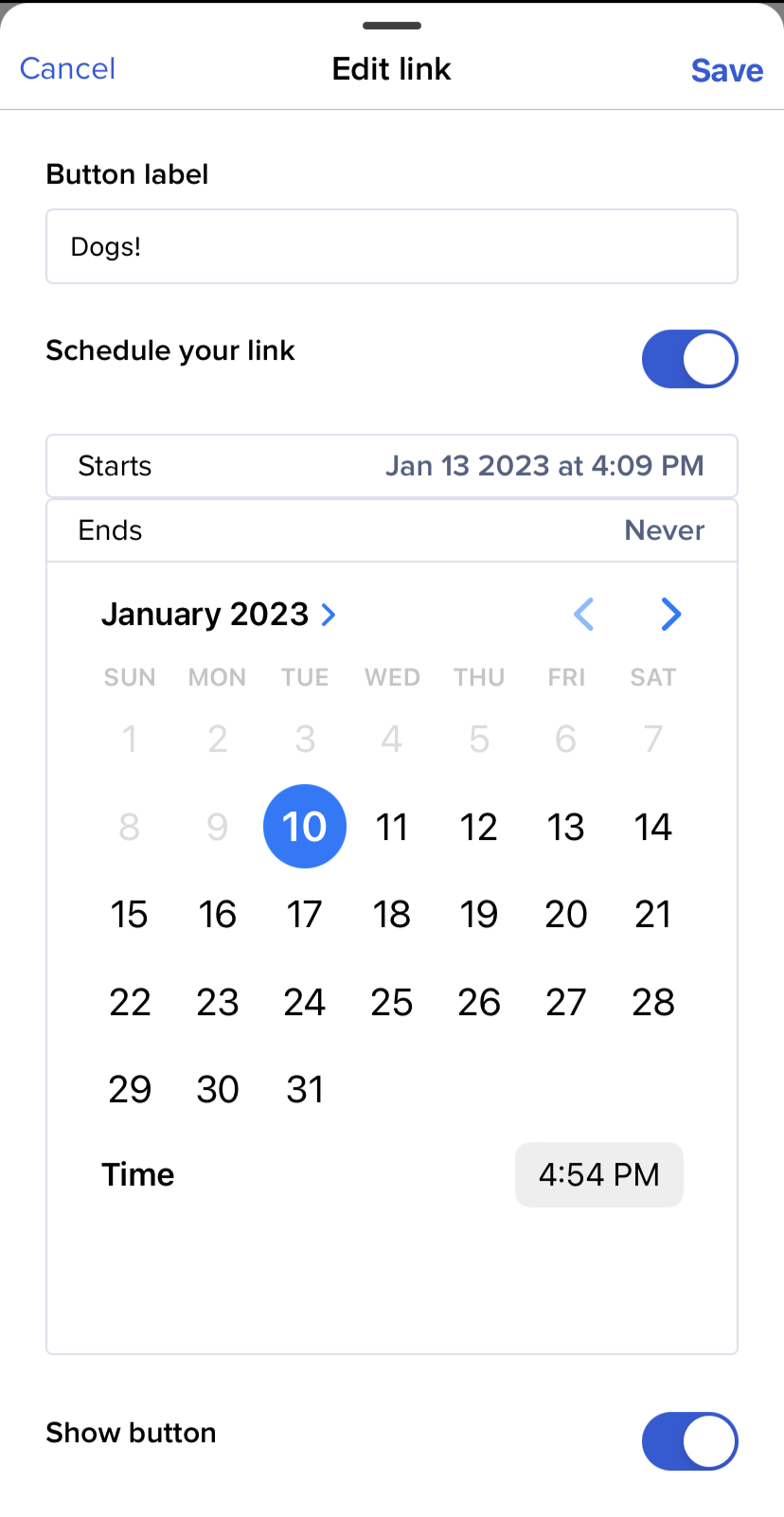Choose January 20 as the date
Screen dimensions: 784x1517
pyautogui.click(x=566, y=915)
